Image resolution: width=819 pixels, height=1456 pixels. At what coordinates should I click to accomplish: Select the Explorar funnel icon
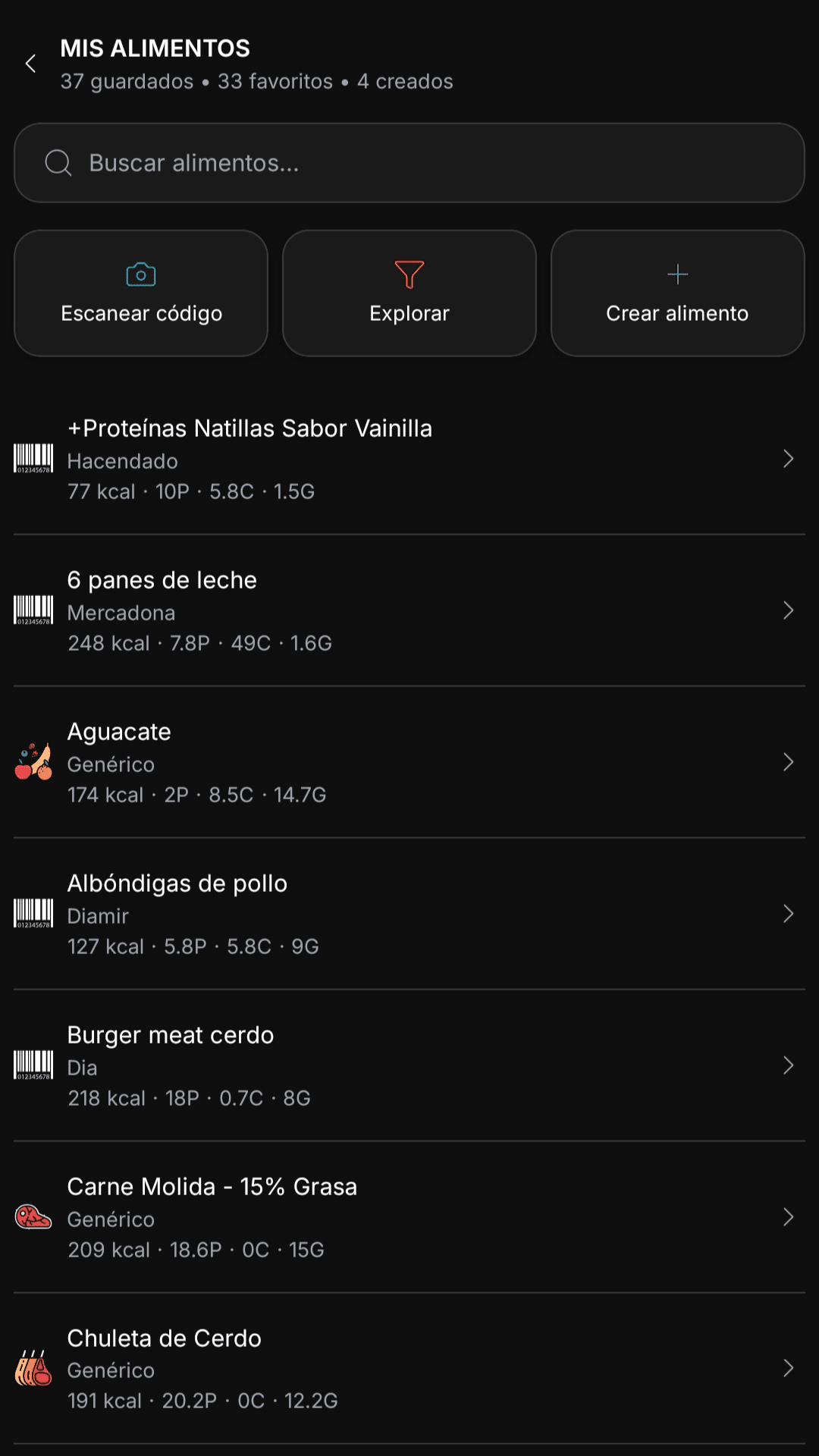click(x=409, y=275)
